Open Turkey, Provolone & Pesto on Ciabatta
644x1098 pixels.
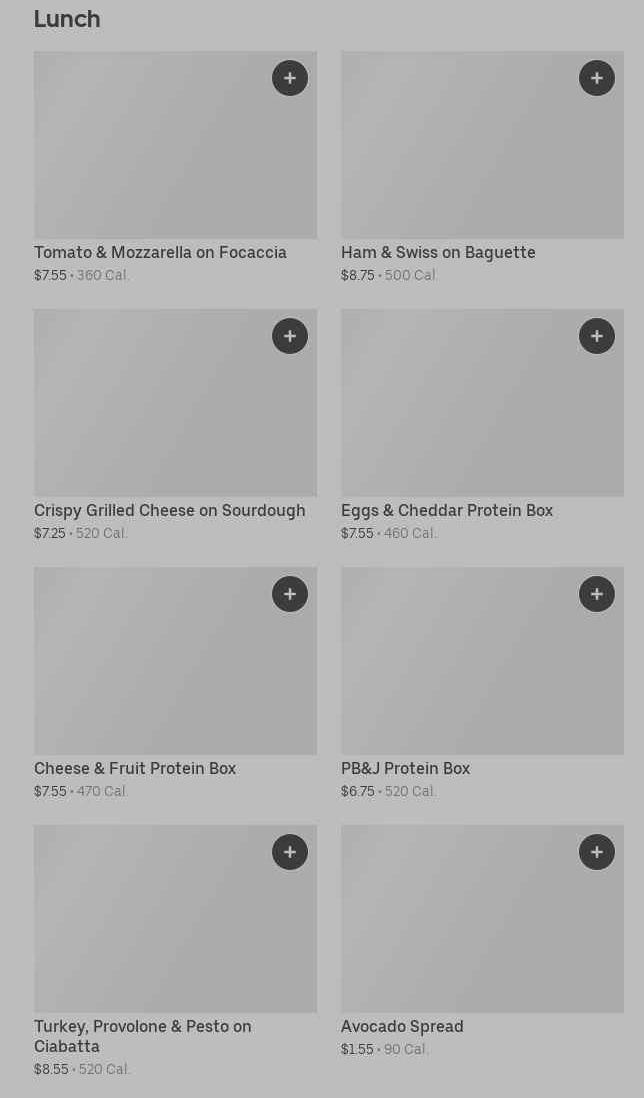(143, 1036)
